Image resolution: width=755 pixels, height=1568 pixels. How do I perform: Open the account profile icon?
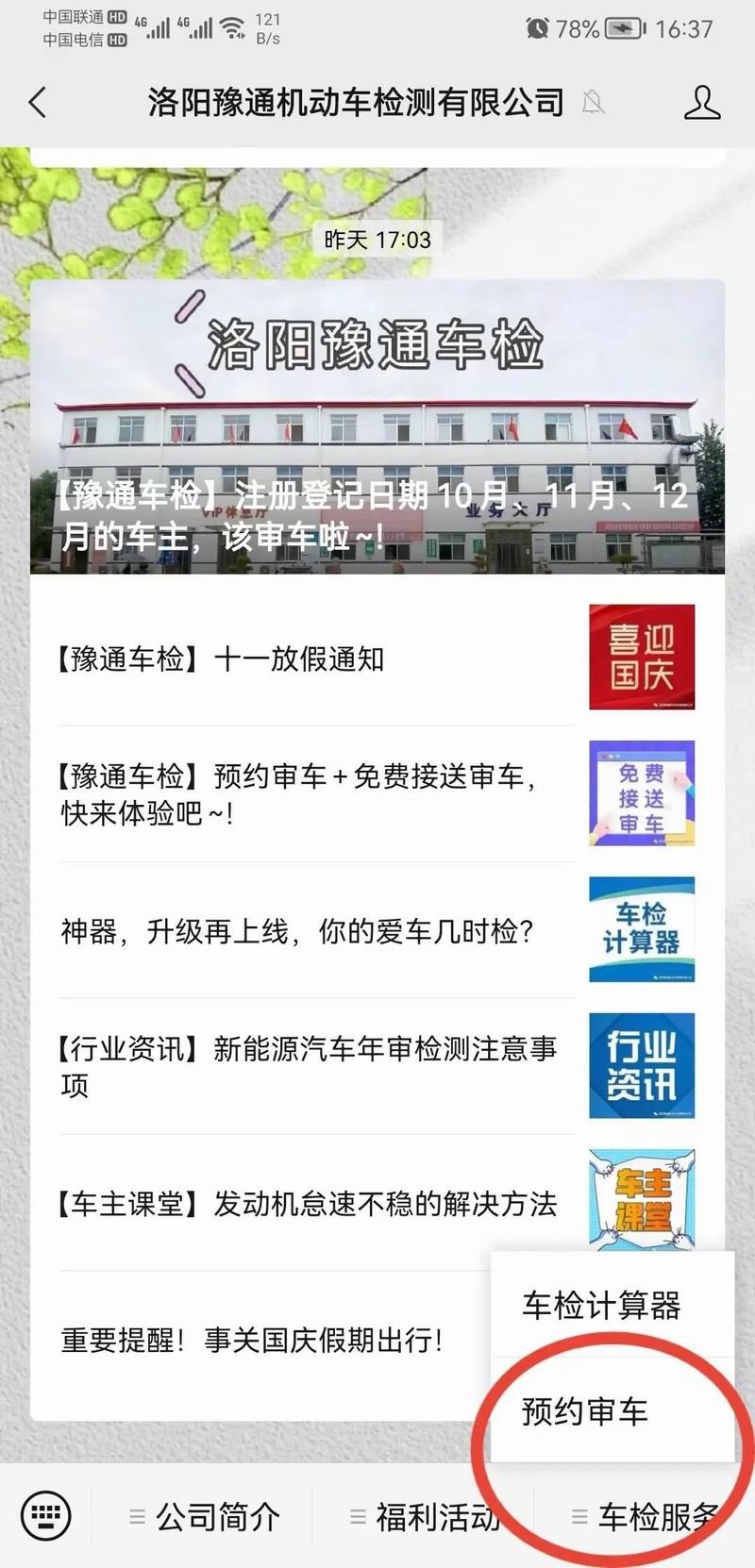(x=702, y=102)
